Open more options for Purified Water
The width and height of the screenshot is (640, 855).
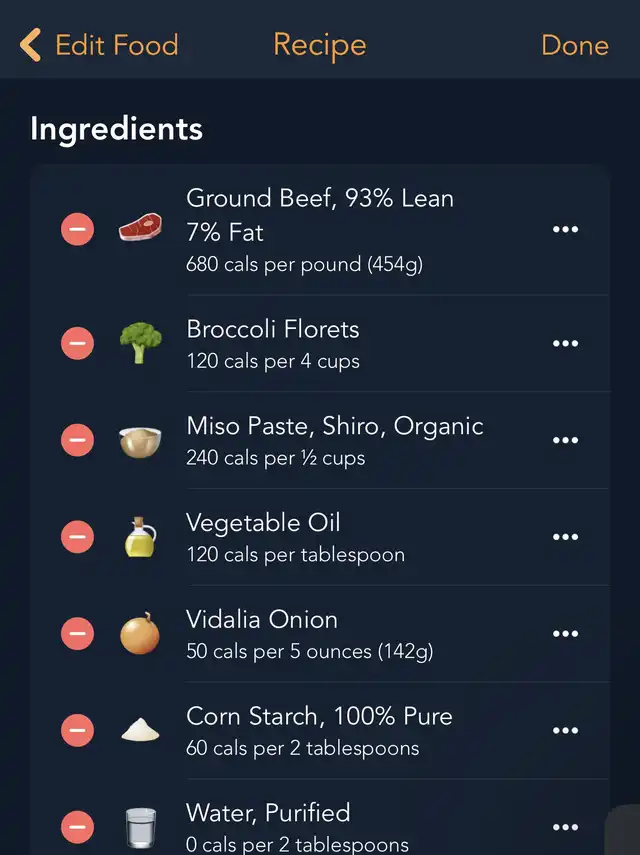565,827
